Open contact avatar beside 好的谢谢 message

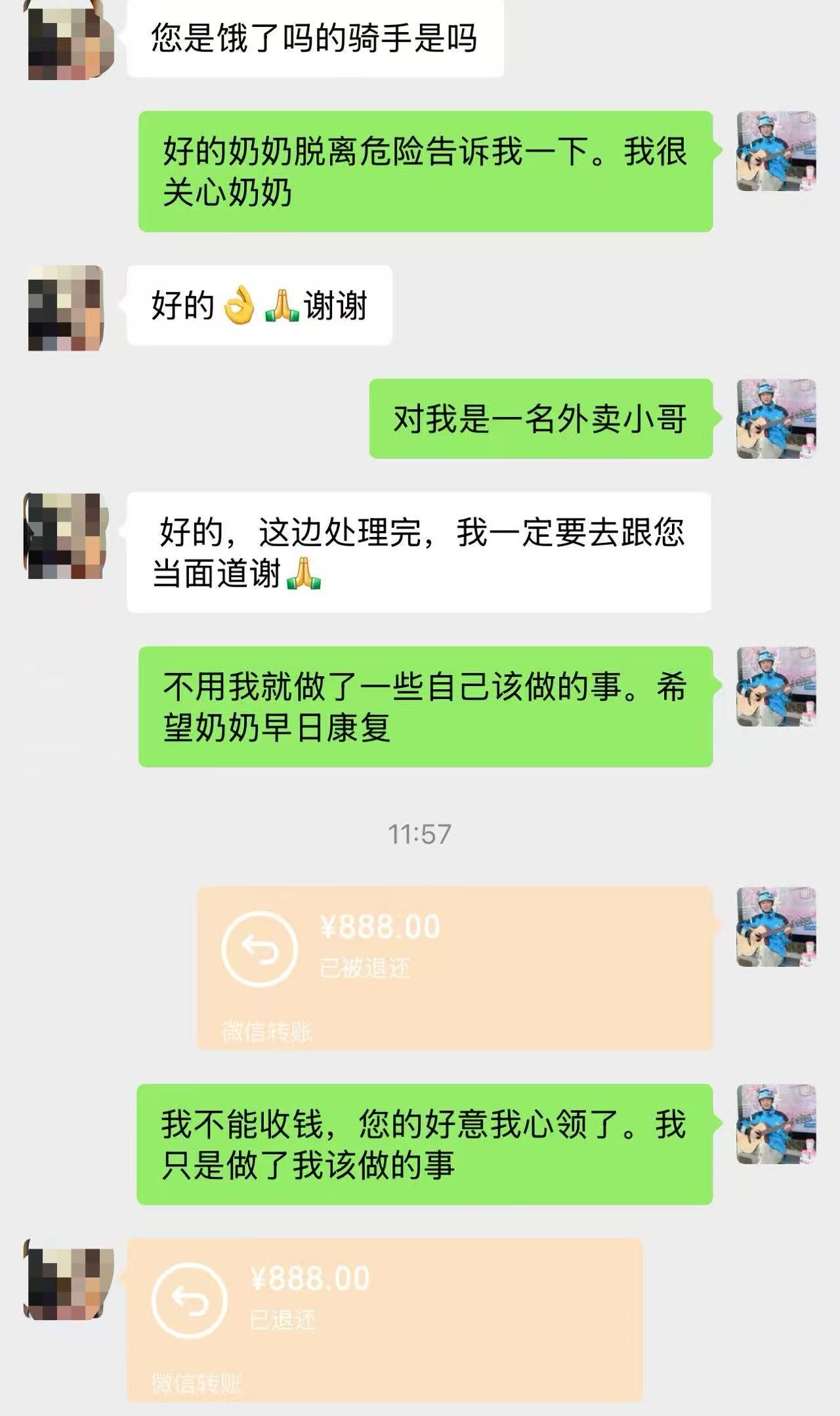(x=66, y=307)
